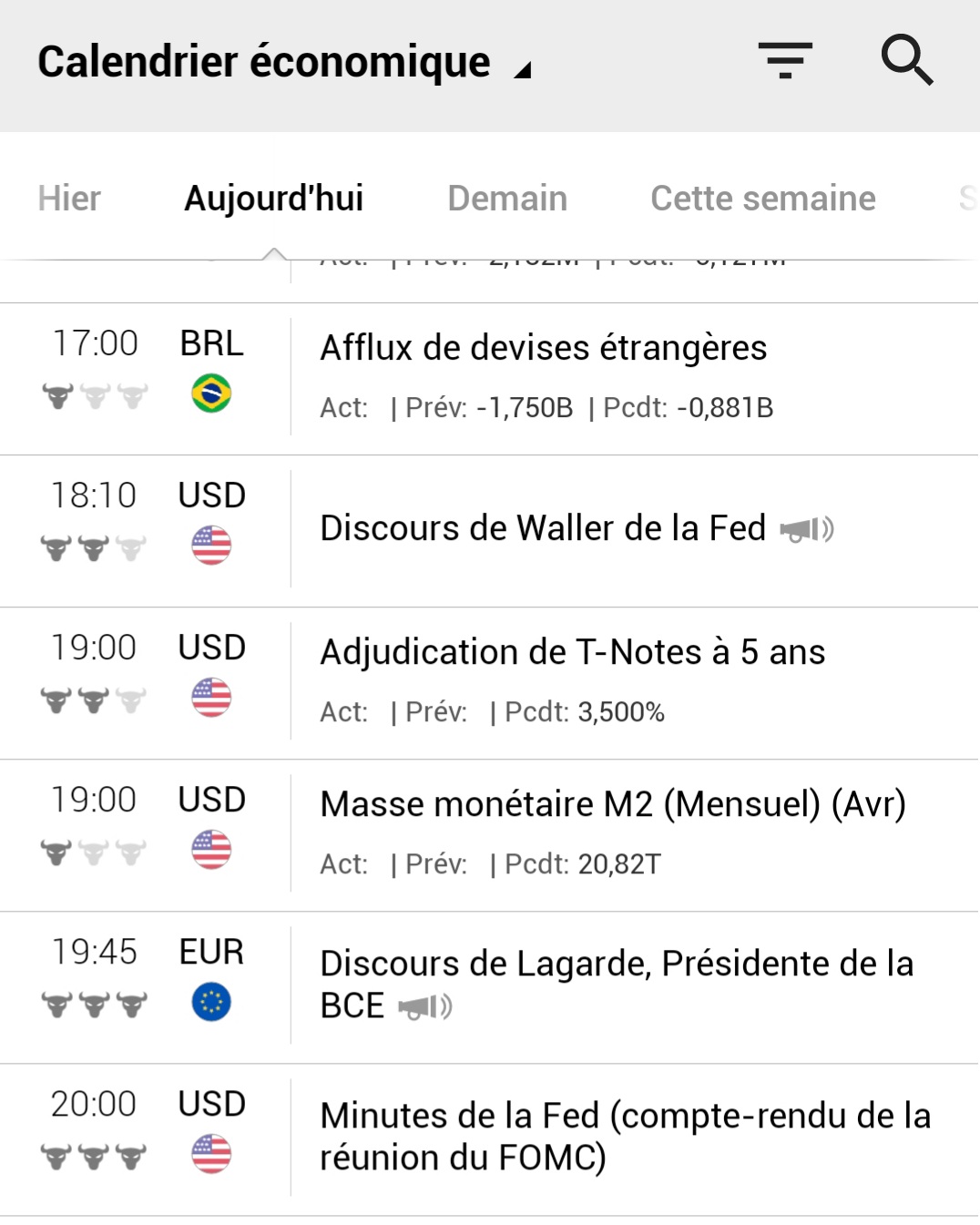Switch to the Demain tab
The width and height of the screenshot is (980, 1225).
507,199
